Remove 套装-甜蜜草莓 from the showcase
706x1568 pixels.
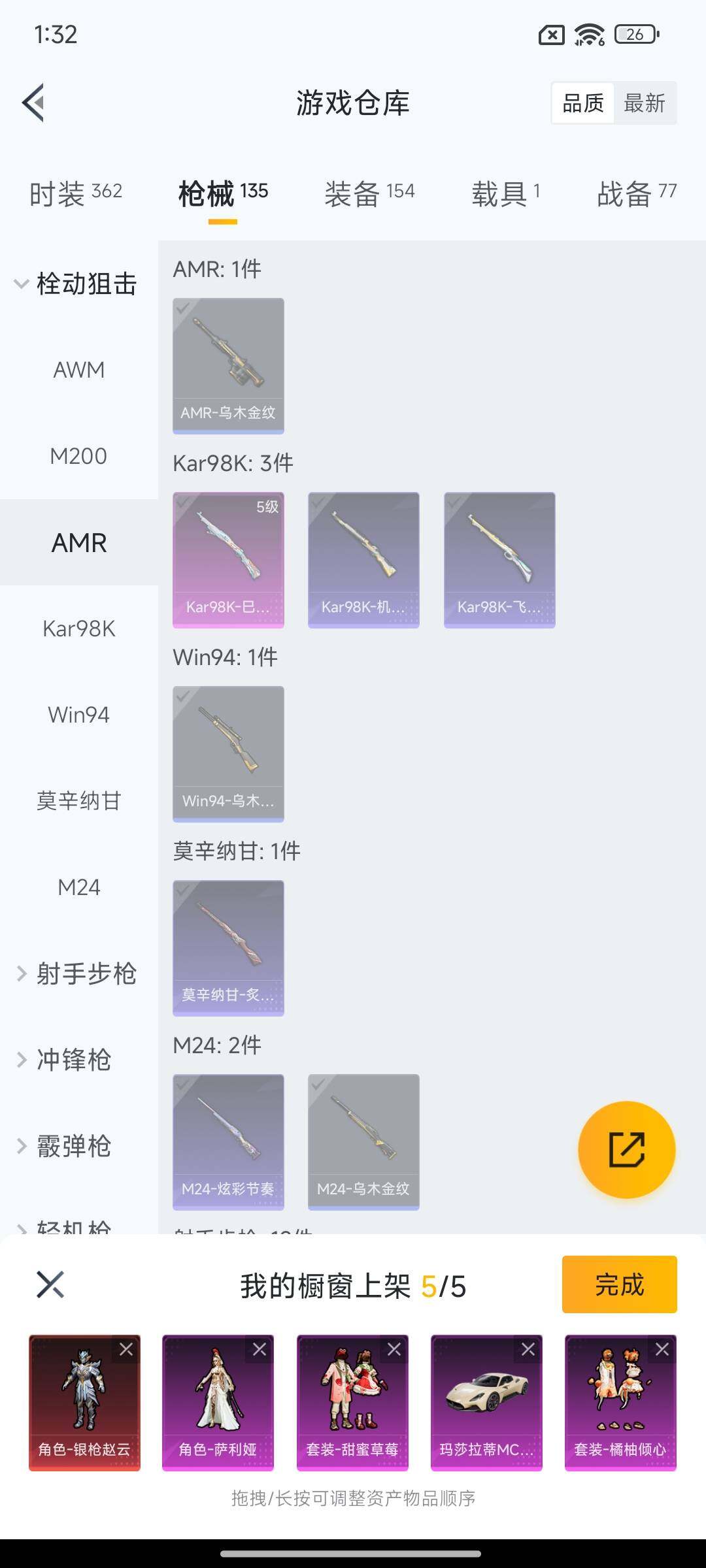pos(394,1349)
